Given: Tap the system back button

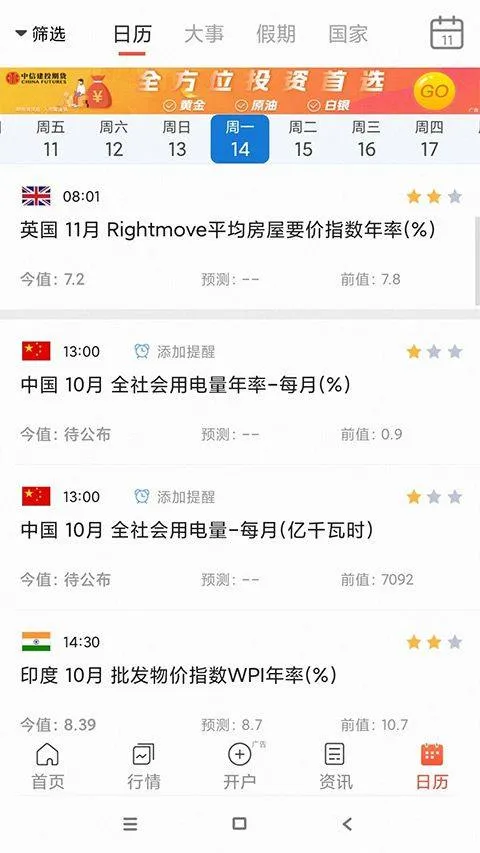Looking at the screenshot, I should pos(347,824).
